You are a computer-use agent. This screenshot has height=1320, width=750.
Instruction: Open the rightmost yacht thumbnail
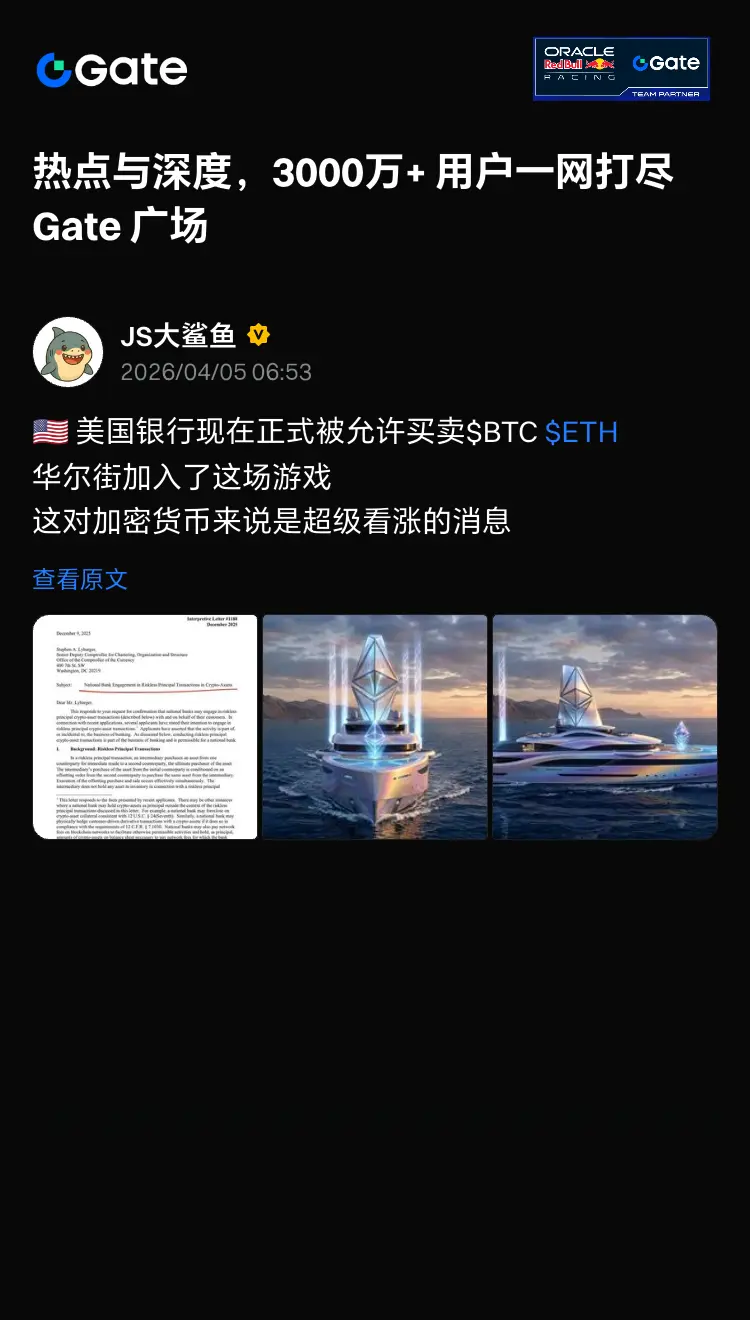coord(604,727)
